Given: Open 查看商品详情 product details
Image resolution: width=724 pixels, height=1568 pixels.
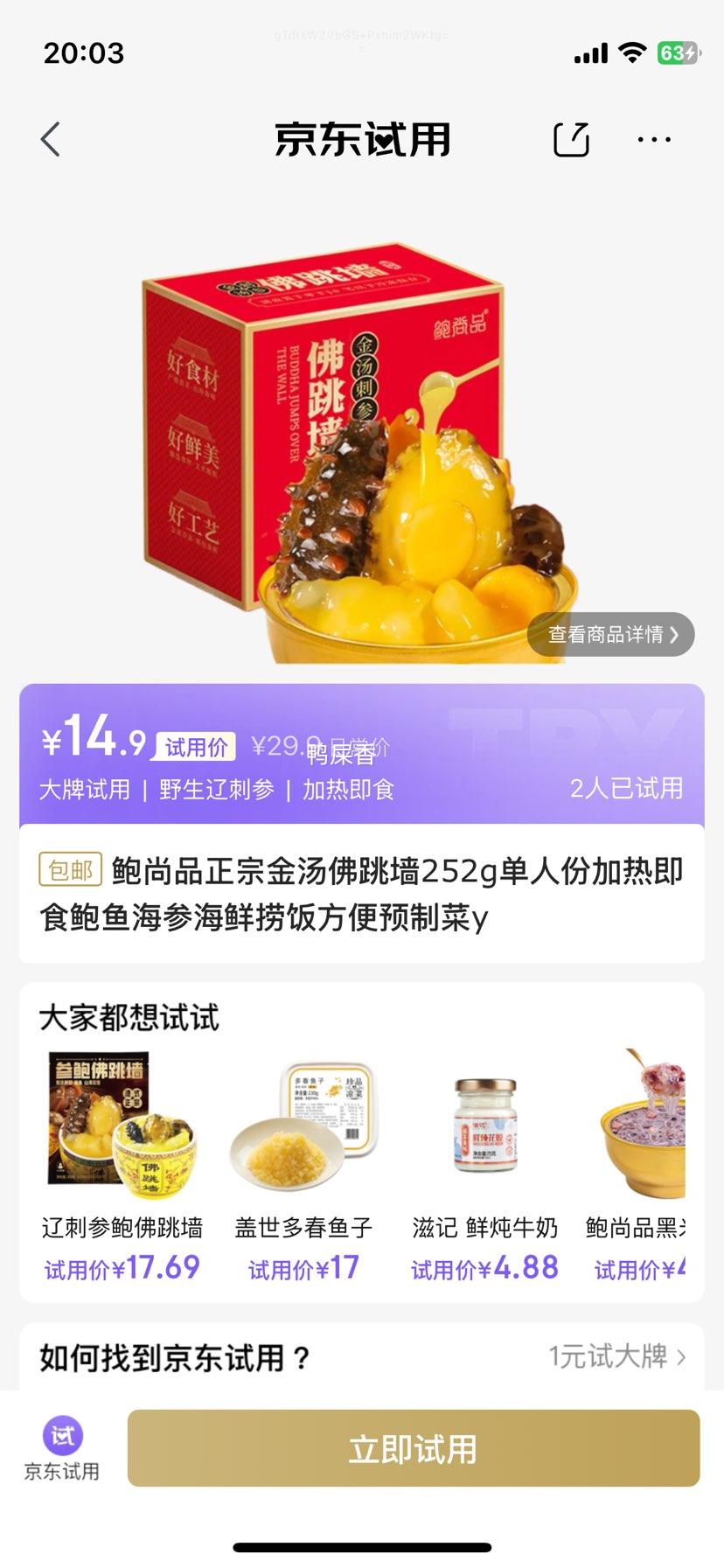Looking at the screenshot, I should pos(610,635).
